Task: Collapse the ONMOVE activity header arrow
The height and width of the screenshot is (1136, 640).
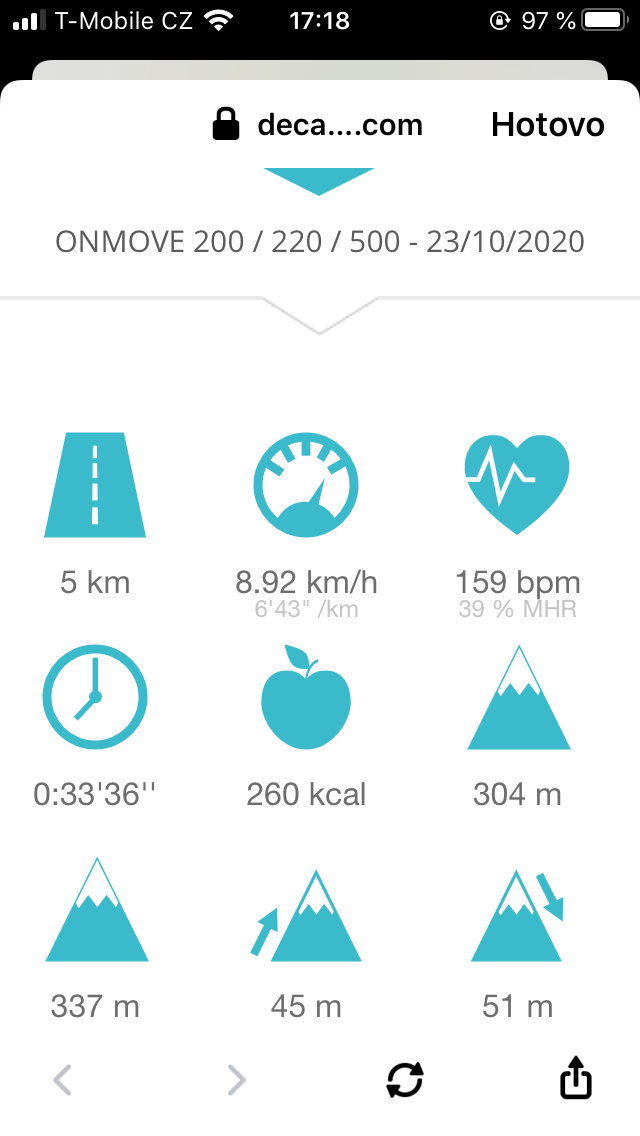Action: pyautogui.click(x=319, y=181)
